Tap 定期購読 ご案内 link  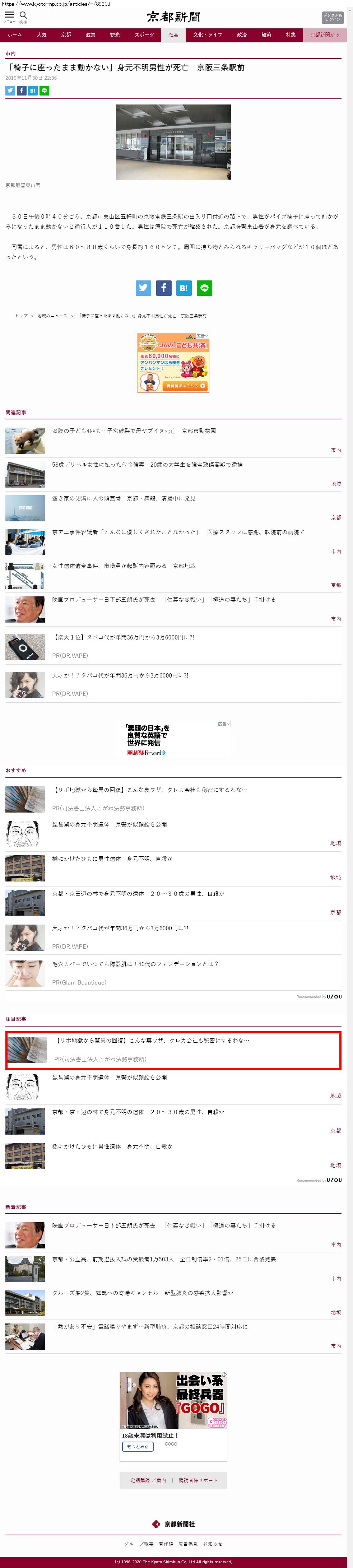pyautogui.click(x=148, y=1480)
